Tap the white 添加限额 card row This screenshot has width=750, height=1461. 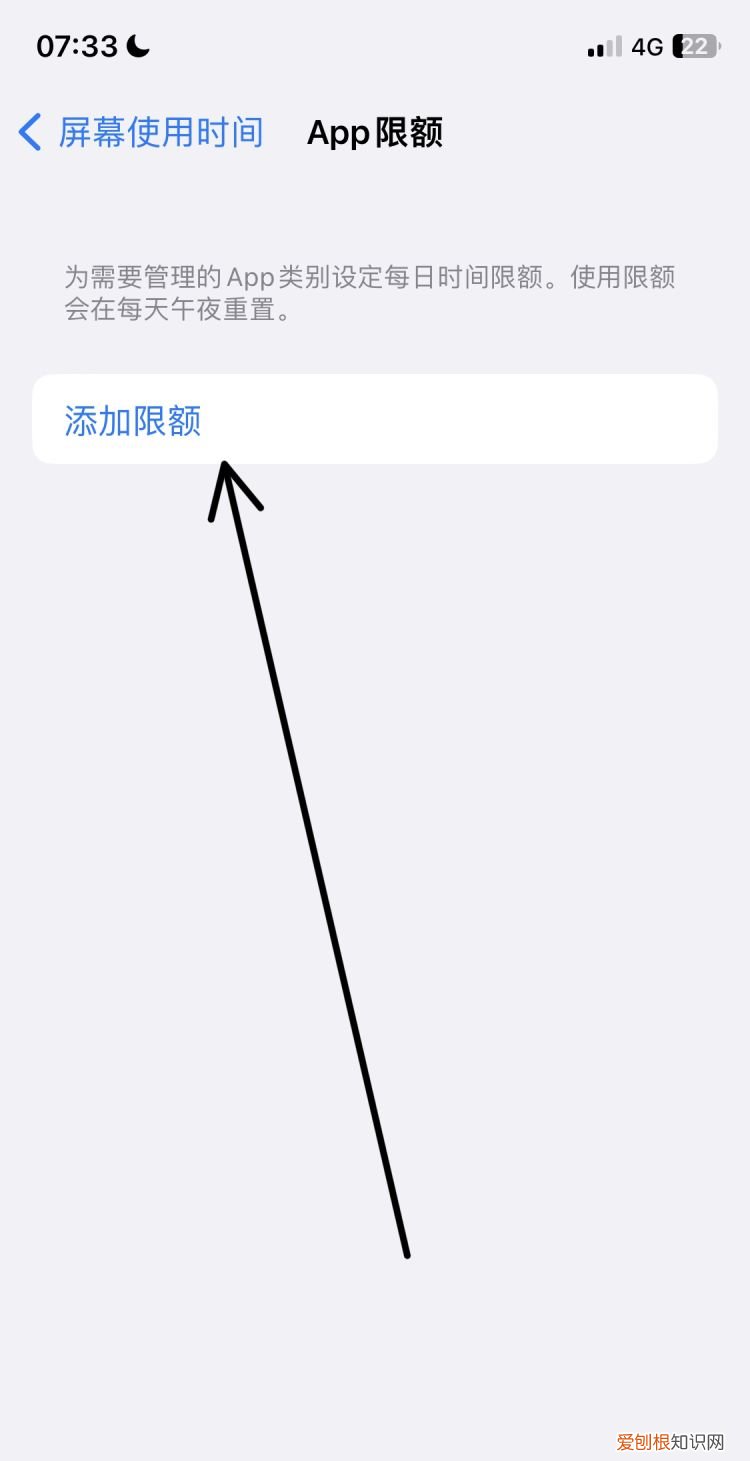tap(375, 421)
